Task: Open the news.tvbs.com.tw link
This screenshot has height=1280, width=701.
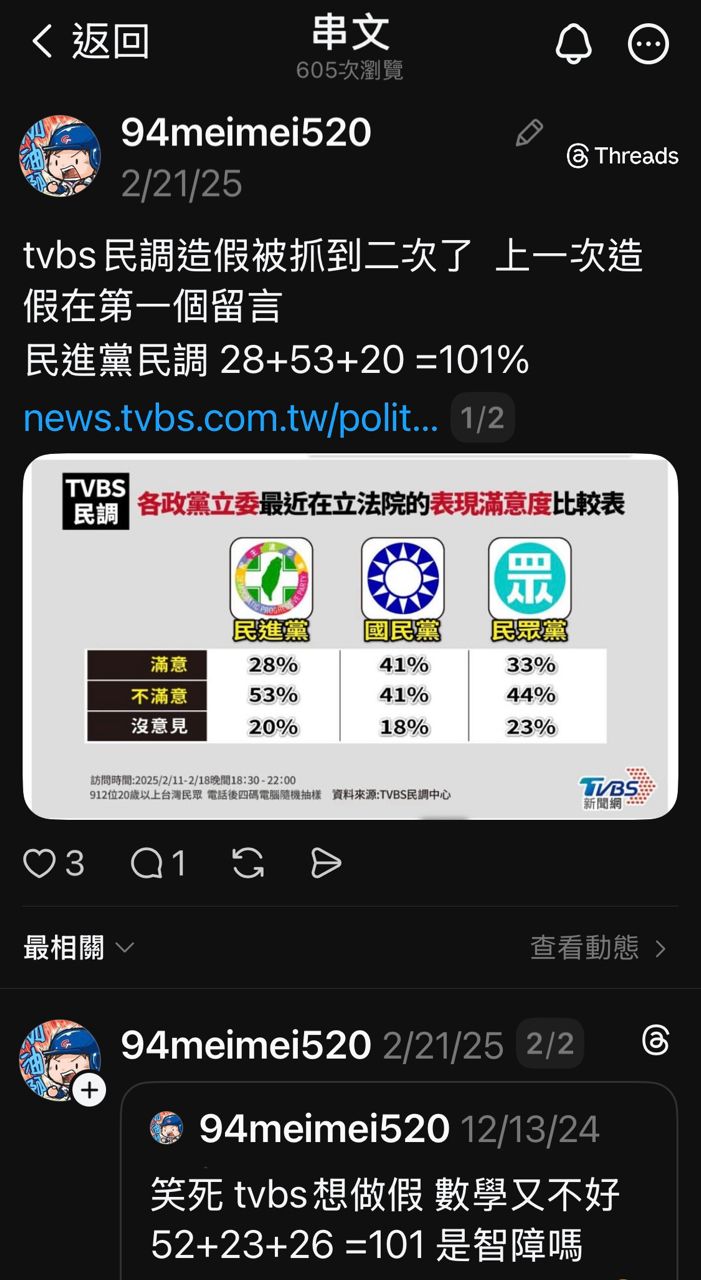Action: (x=231, y=417)
